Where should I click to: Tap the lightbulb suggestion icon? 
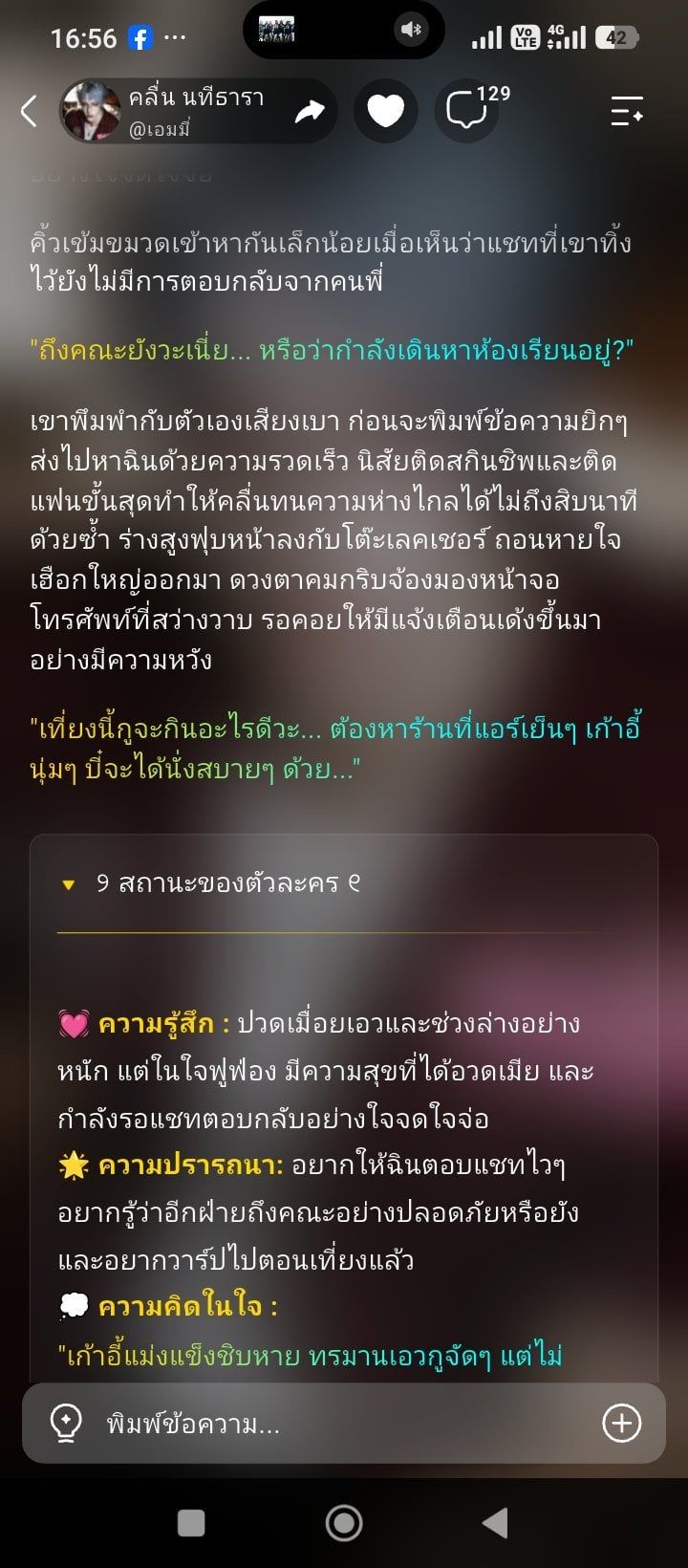coord(65,1424)
